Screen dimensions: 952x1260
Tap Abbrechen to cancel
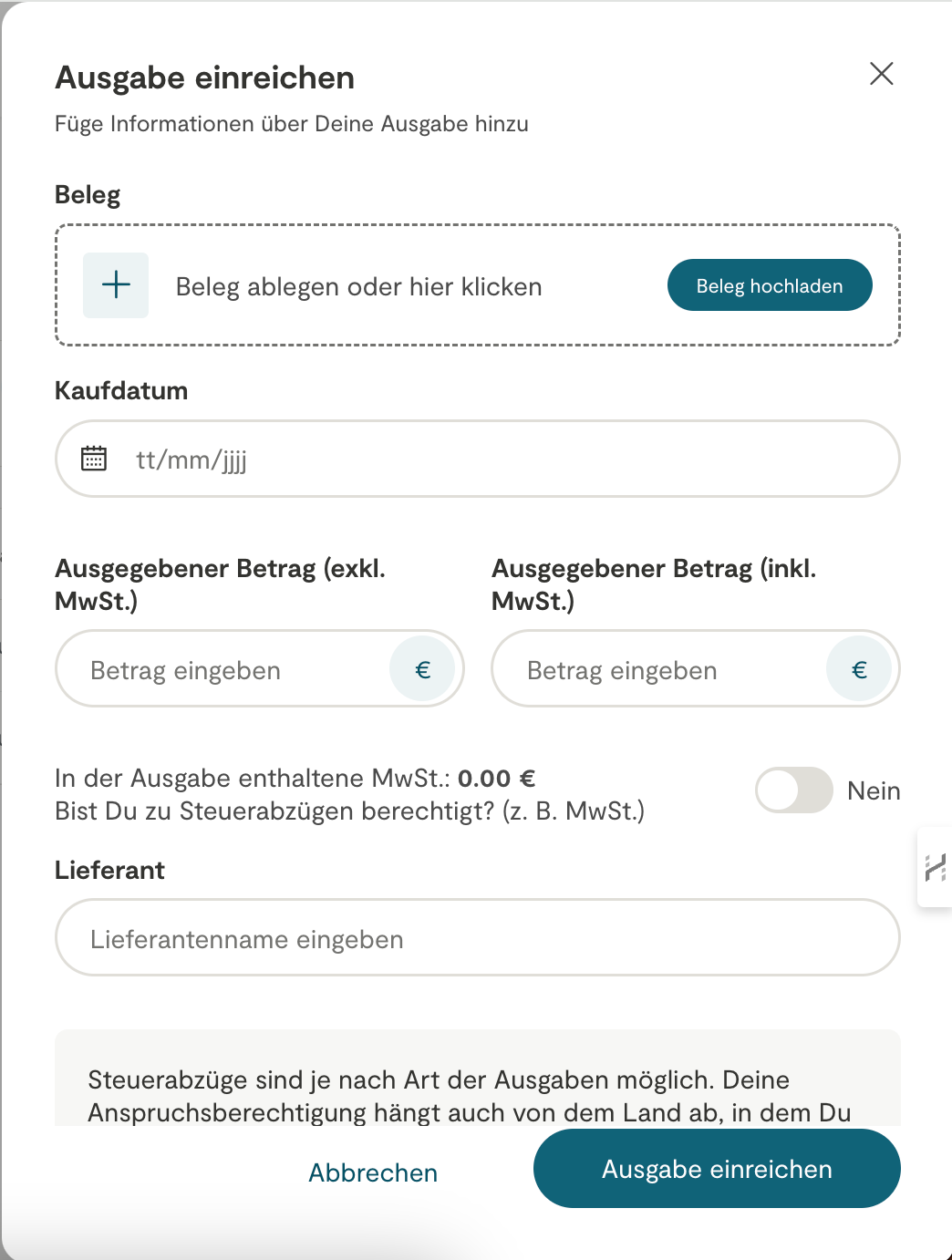tap(373, 1172)
